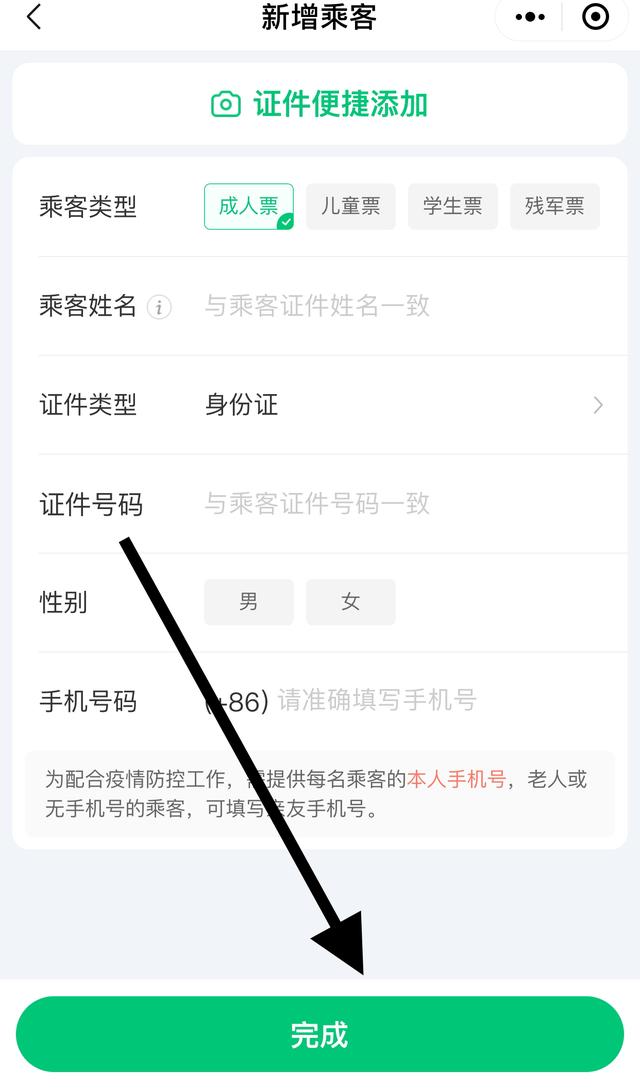Select 成人票 passenger type
Viewport: 640px width, 1089px height.
(249, 206)
